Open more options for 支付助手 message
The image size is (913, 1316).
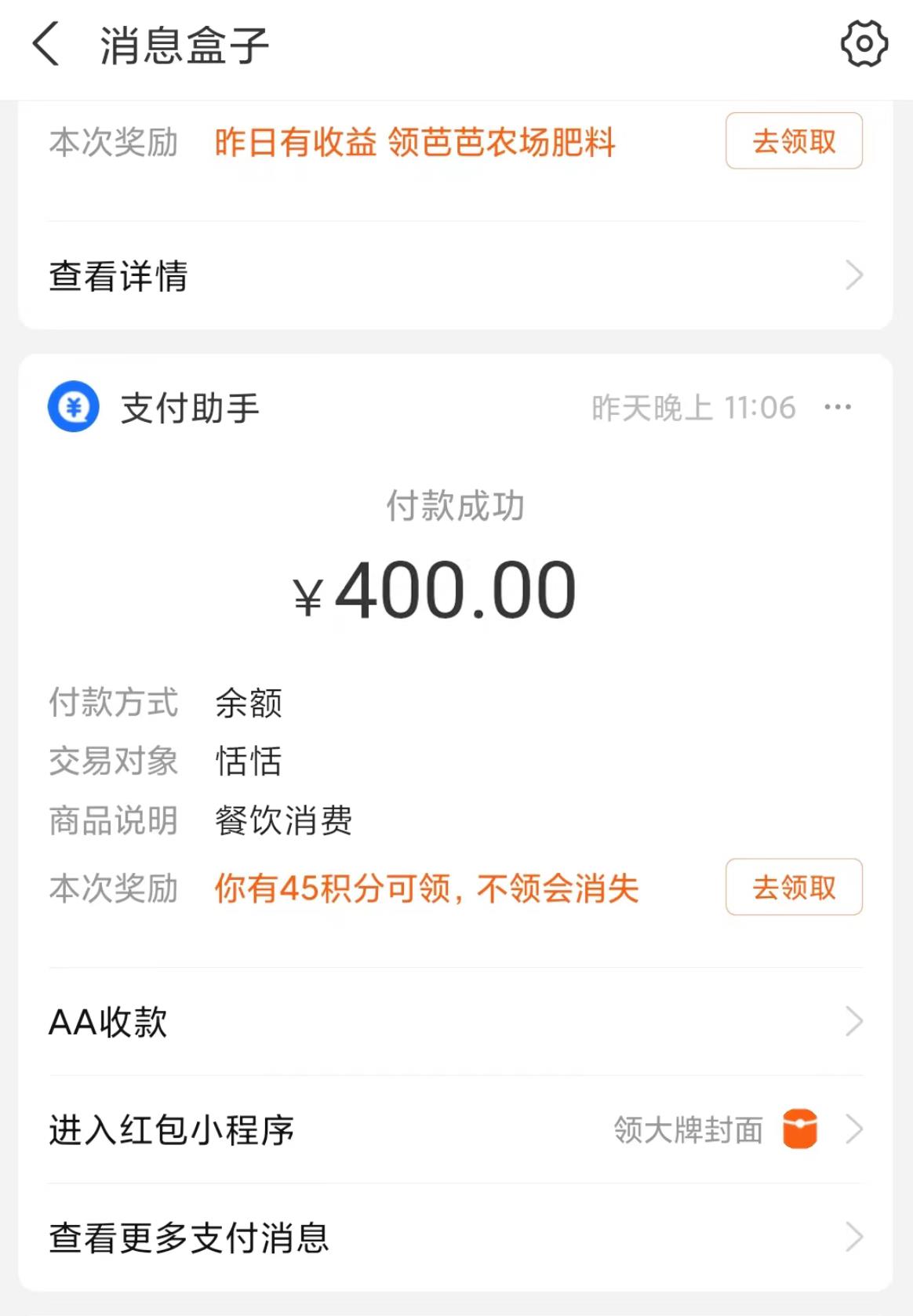(838, 407)
